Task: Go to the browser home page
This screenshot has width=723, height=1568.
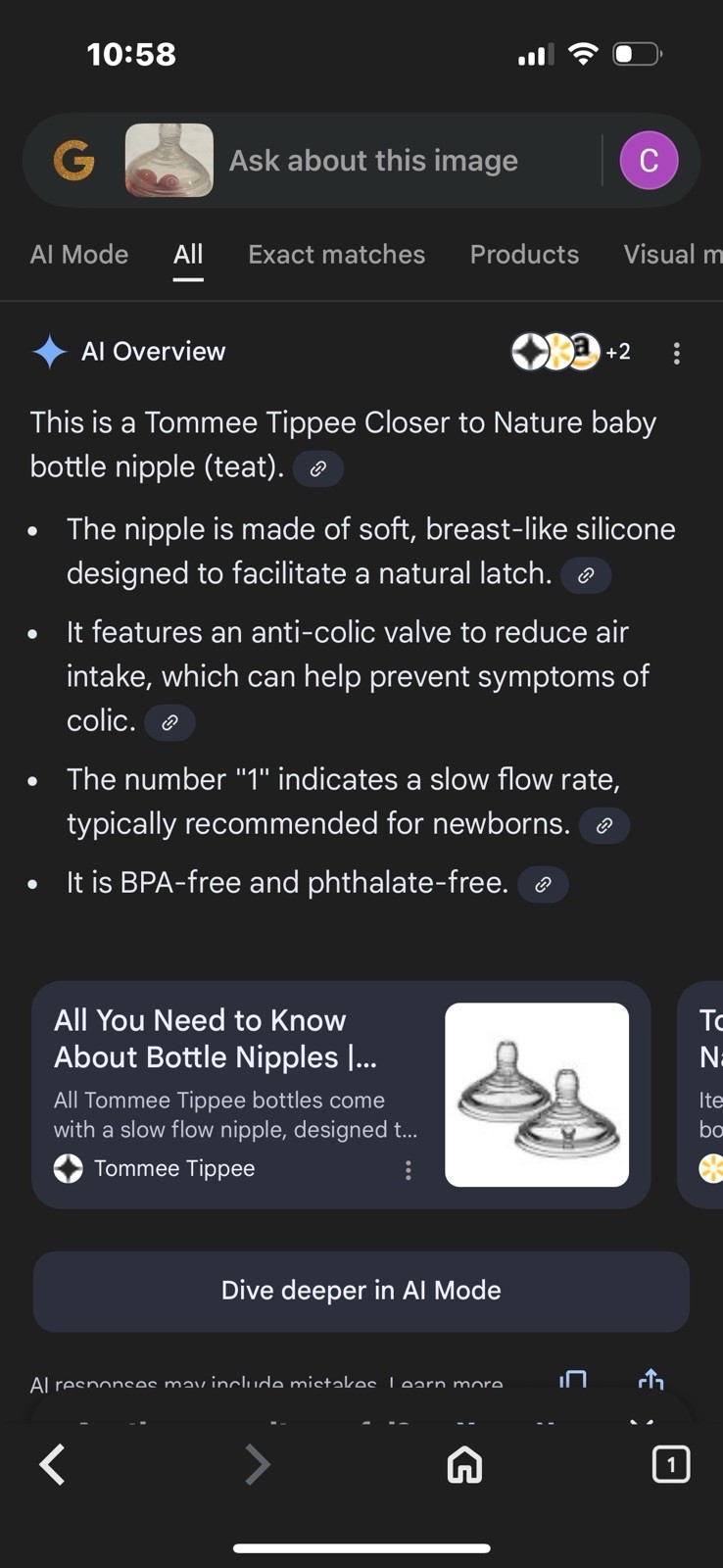Action: point(464,1465)
